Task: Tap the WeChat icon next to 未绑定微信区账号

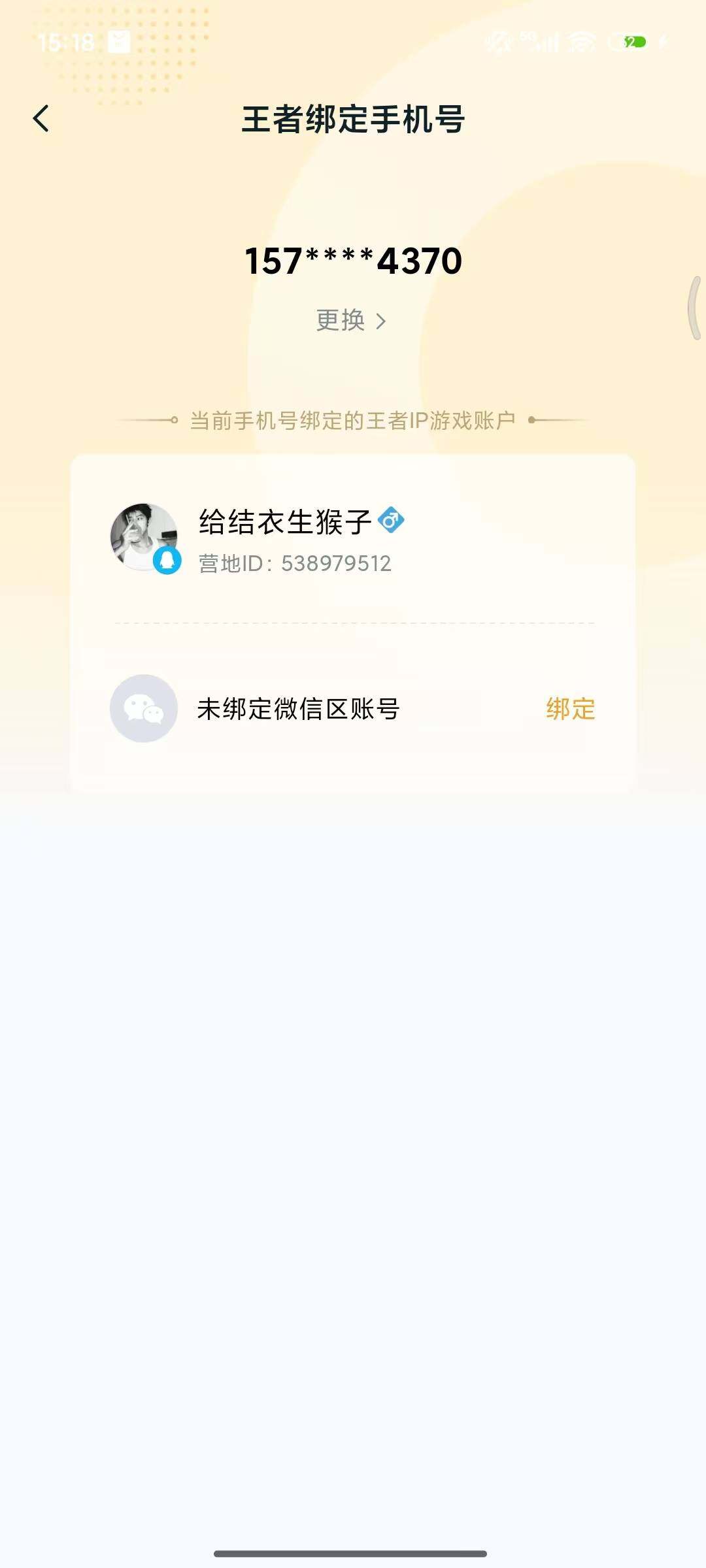Action: 144,709
